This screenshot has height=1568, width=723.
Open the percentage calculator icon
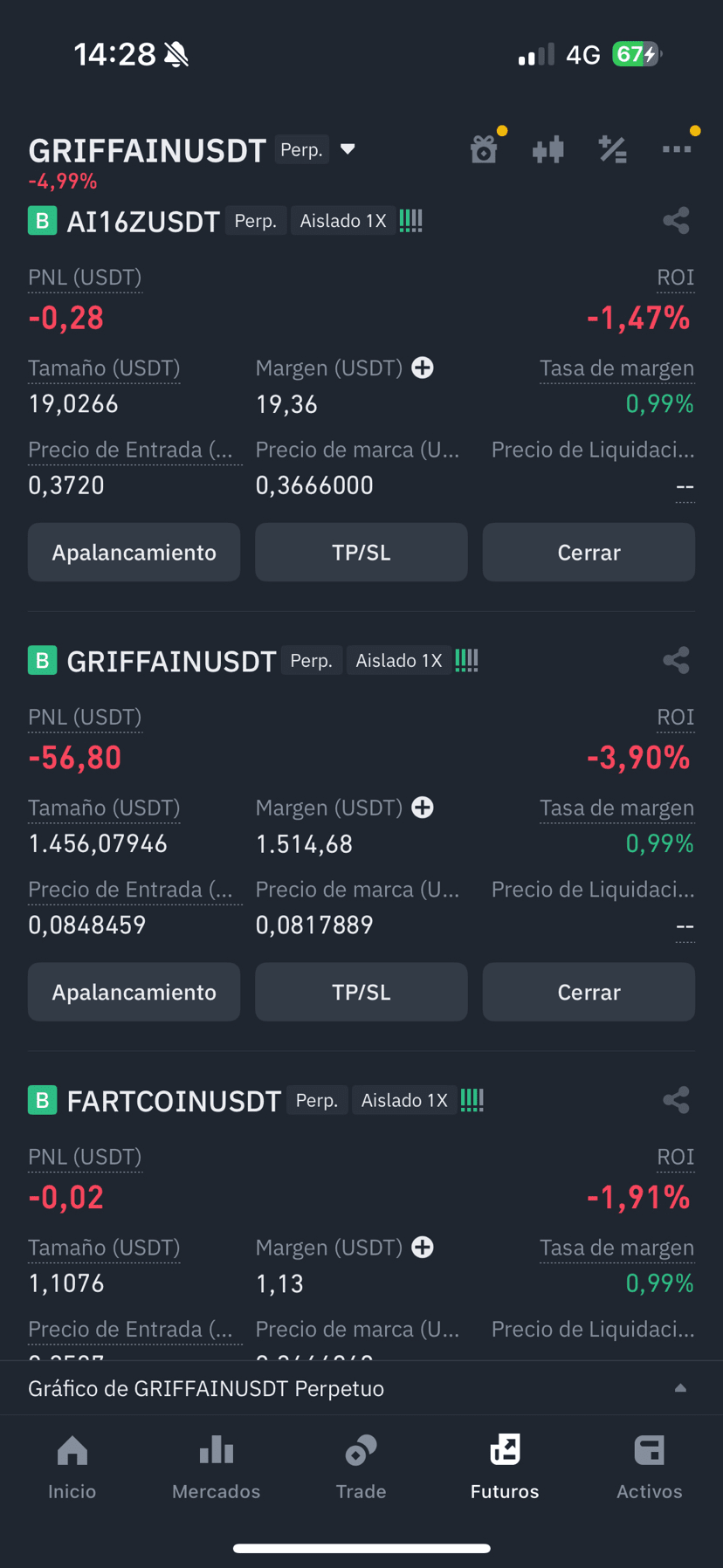[x=613, y=150]
